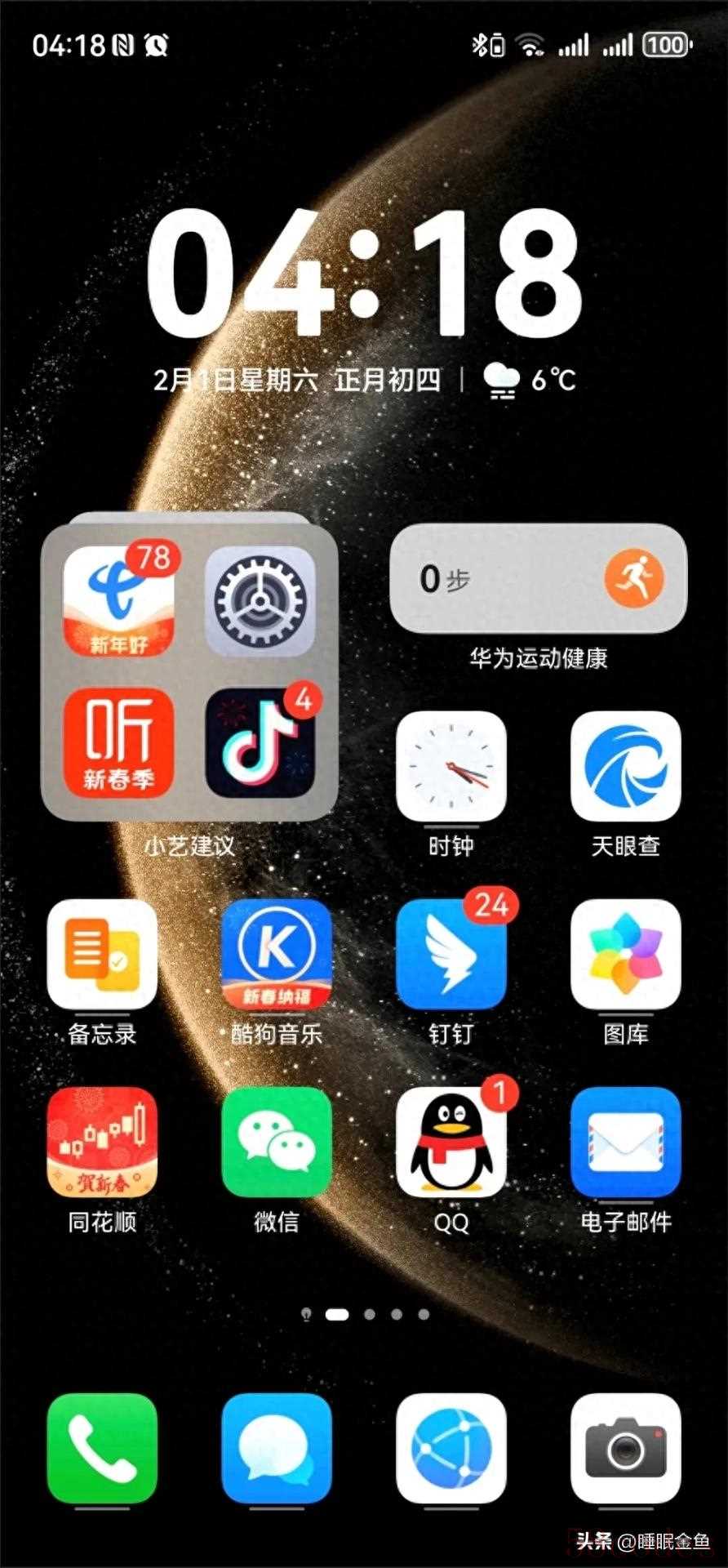Open the 图库 gallery app
This screenshot has height=1568, width=728.
(625, 955)
